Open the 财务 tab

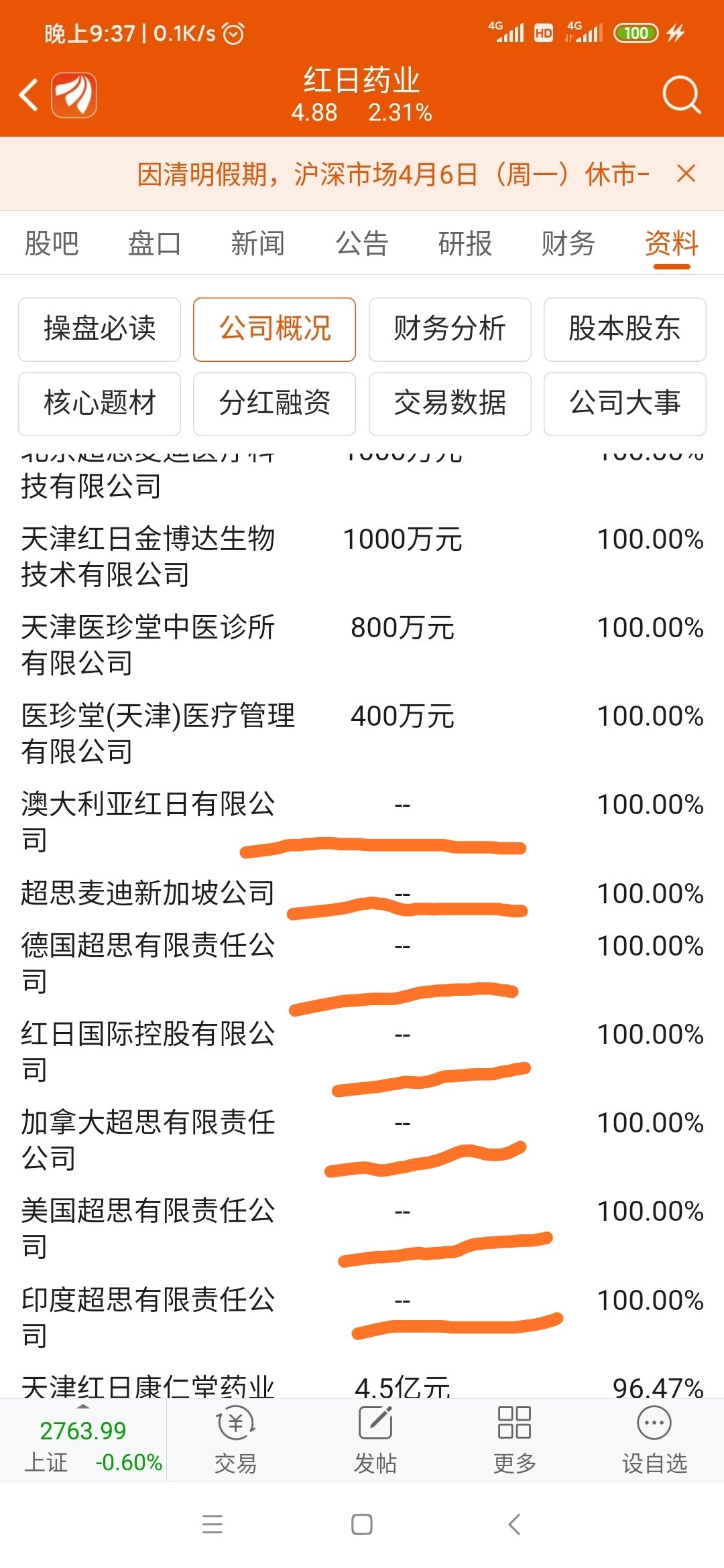coord(568,243)
